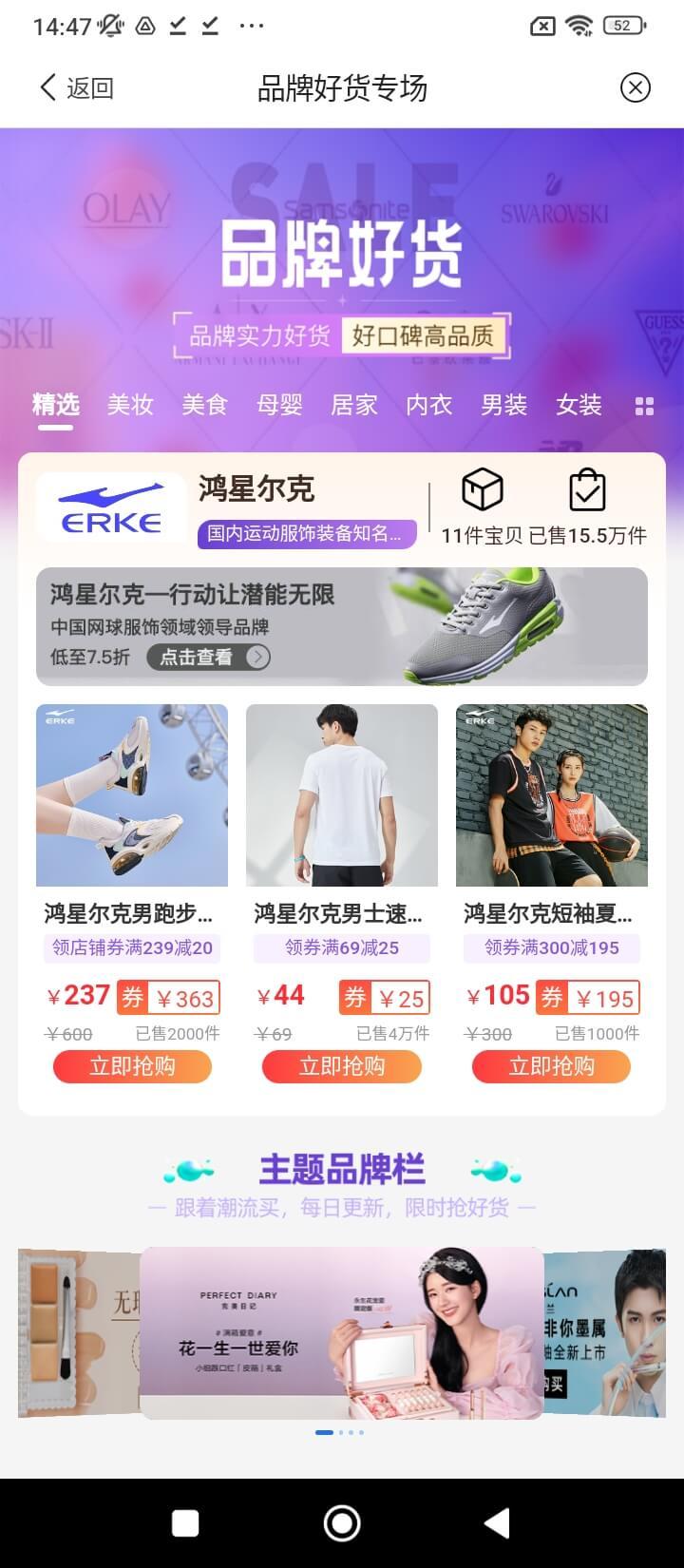This screenshot has height=1568, width=684.
Task: Click the 宝贝 box icon showing 11件宝贝
Action: [483, 491]
